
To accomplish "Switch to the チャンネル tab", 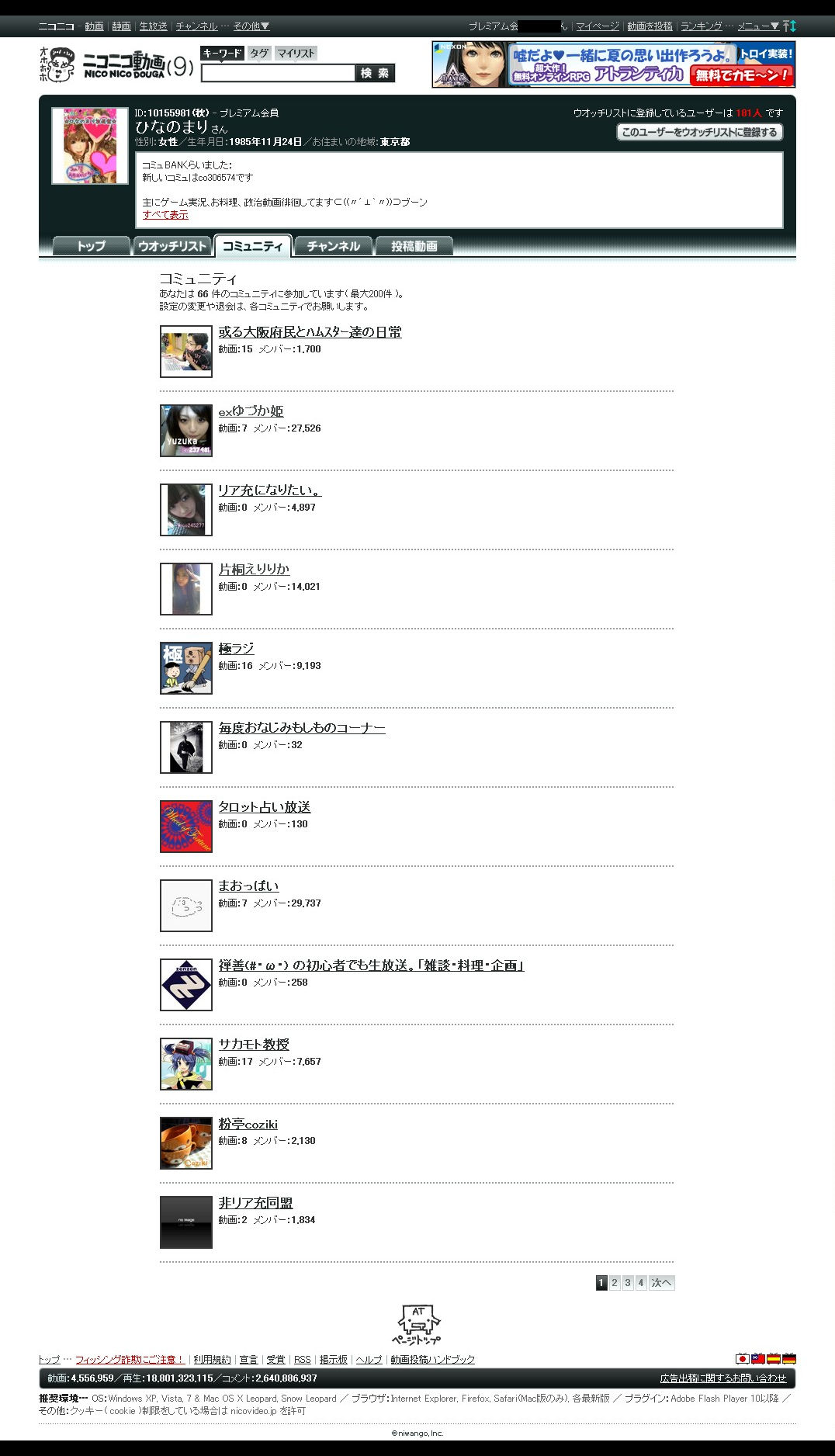I will (333, 246).
